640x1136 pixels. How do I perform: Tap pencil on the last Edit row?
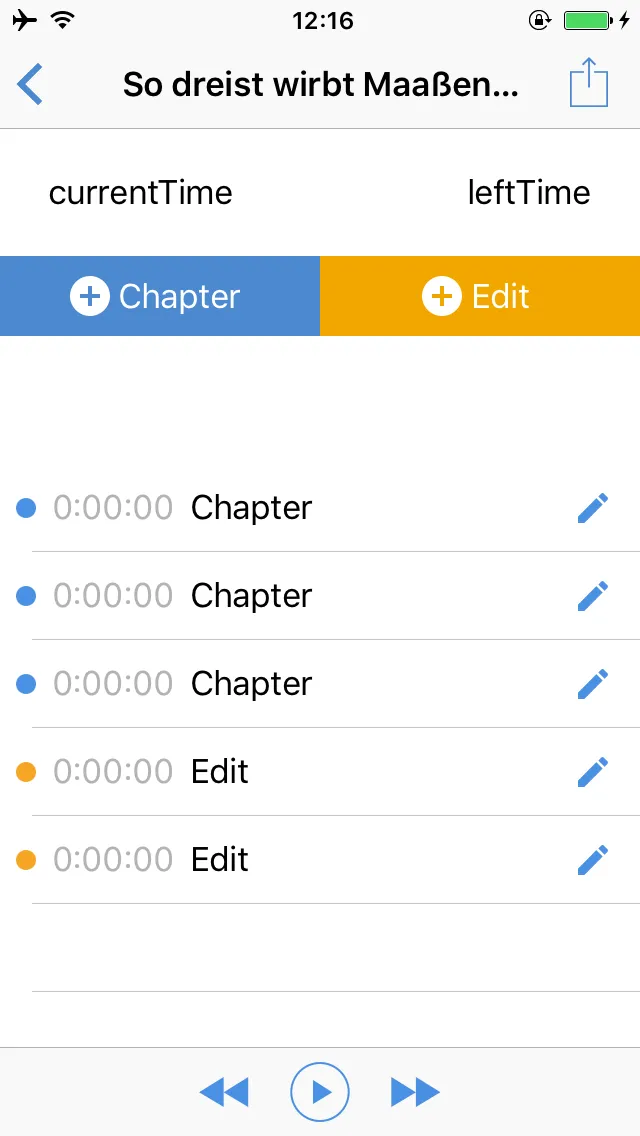pyautogui.click(x=593, y=860)
